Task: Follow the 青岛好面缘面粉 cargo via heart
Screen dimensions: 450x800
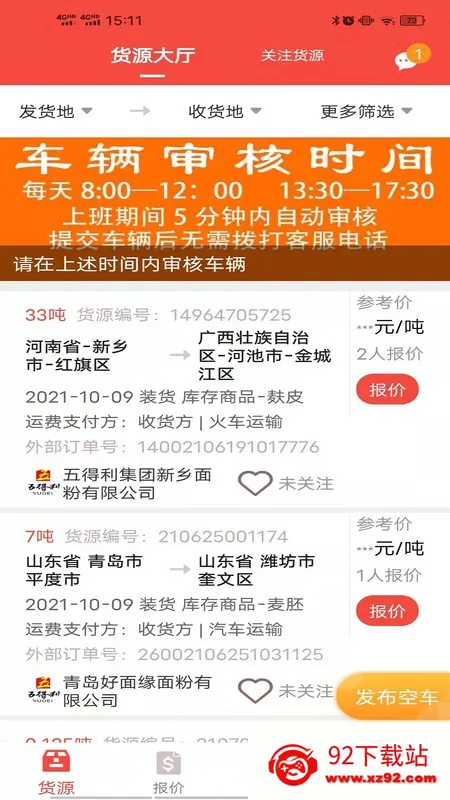Action: [255, 691]
